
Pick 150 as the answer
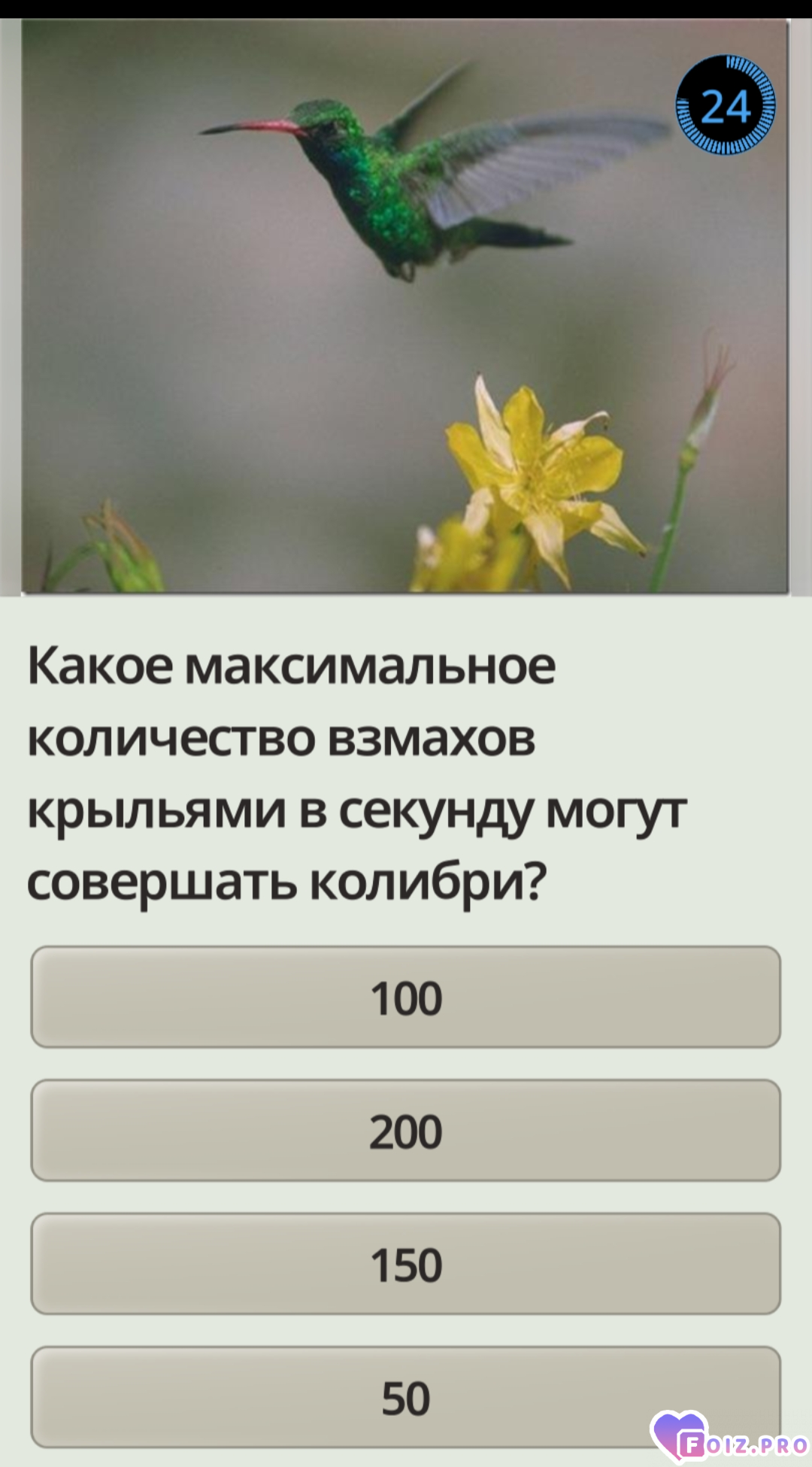pos(405,1264)
